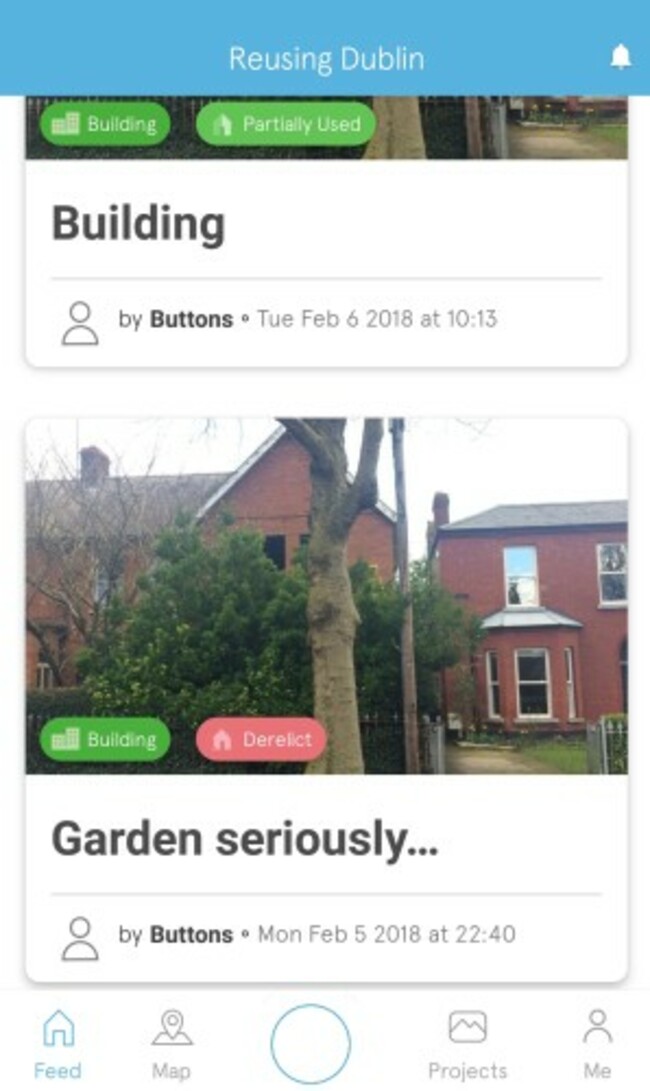Open the Me profile tab
This screenshot has height=1091, width=650.
pos(597,1044)
